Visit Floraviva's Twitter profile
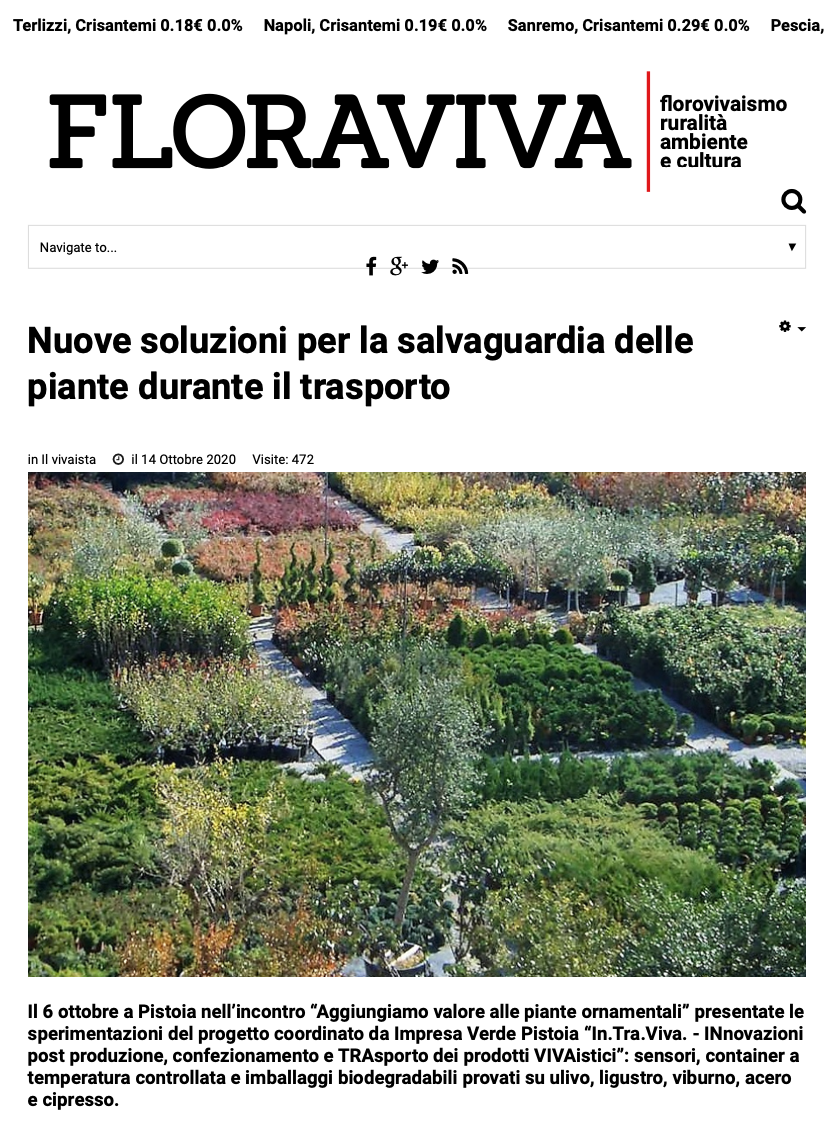 pos(430,267)
